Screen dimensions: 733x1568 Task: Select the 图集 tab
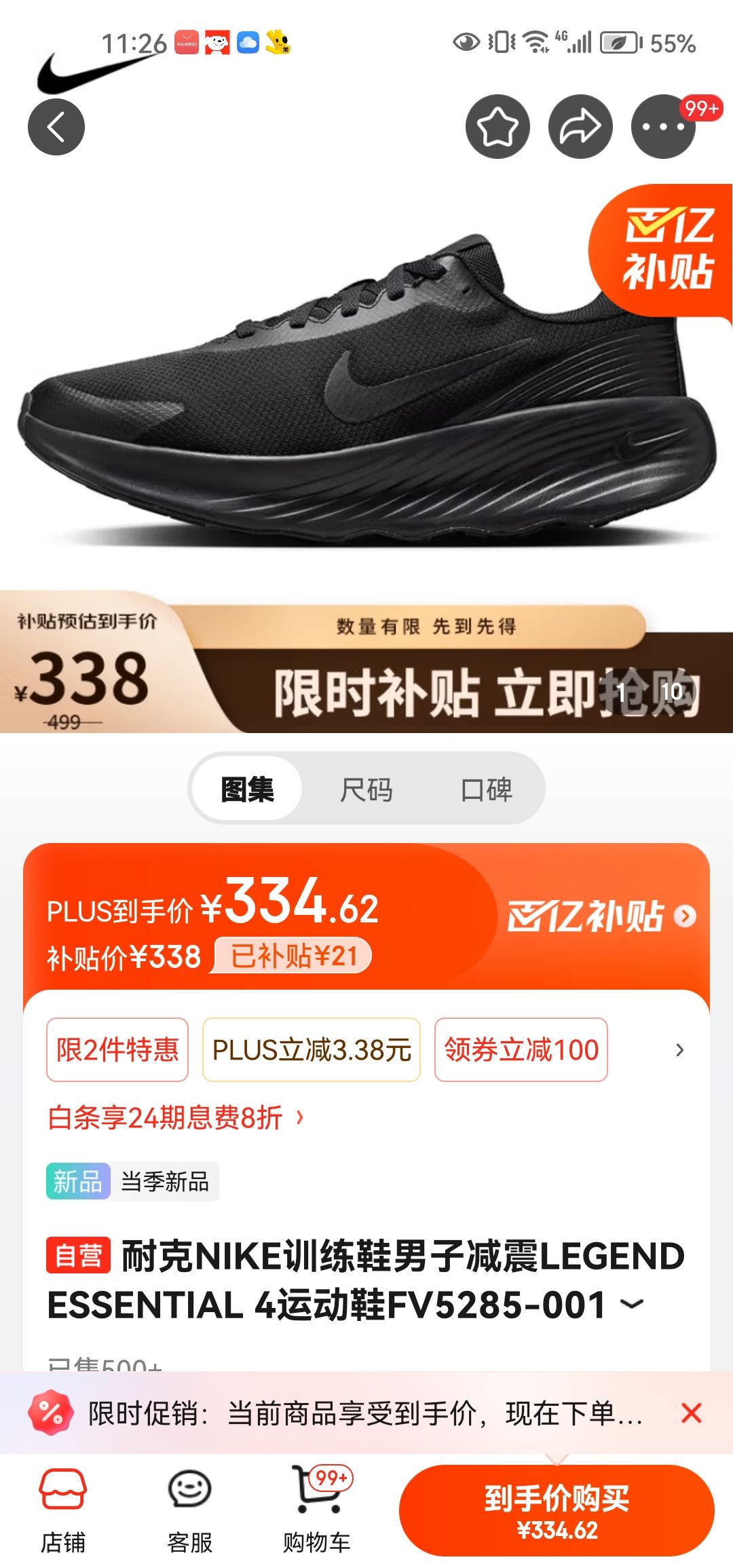click(247, 789)
